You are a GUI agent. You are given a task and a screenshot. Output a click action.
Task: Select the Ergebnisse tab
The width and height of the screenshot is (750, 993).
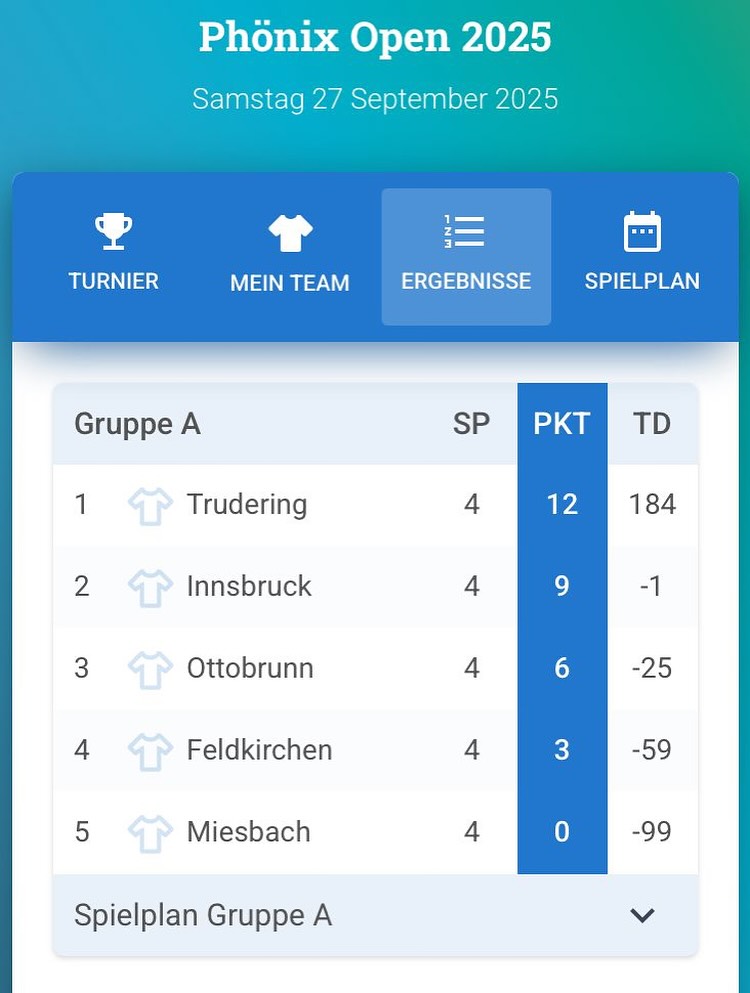tap(466, 256)
